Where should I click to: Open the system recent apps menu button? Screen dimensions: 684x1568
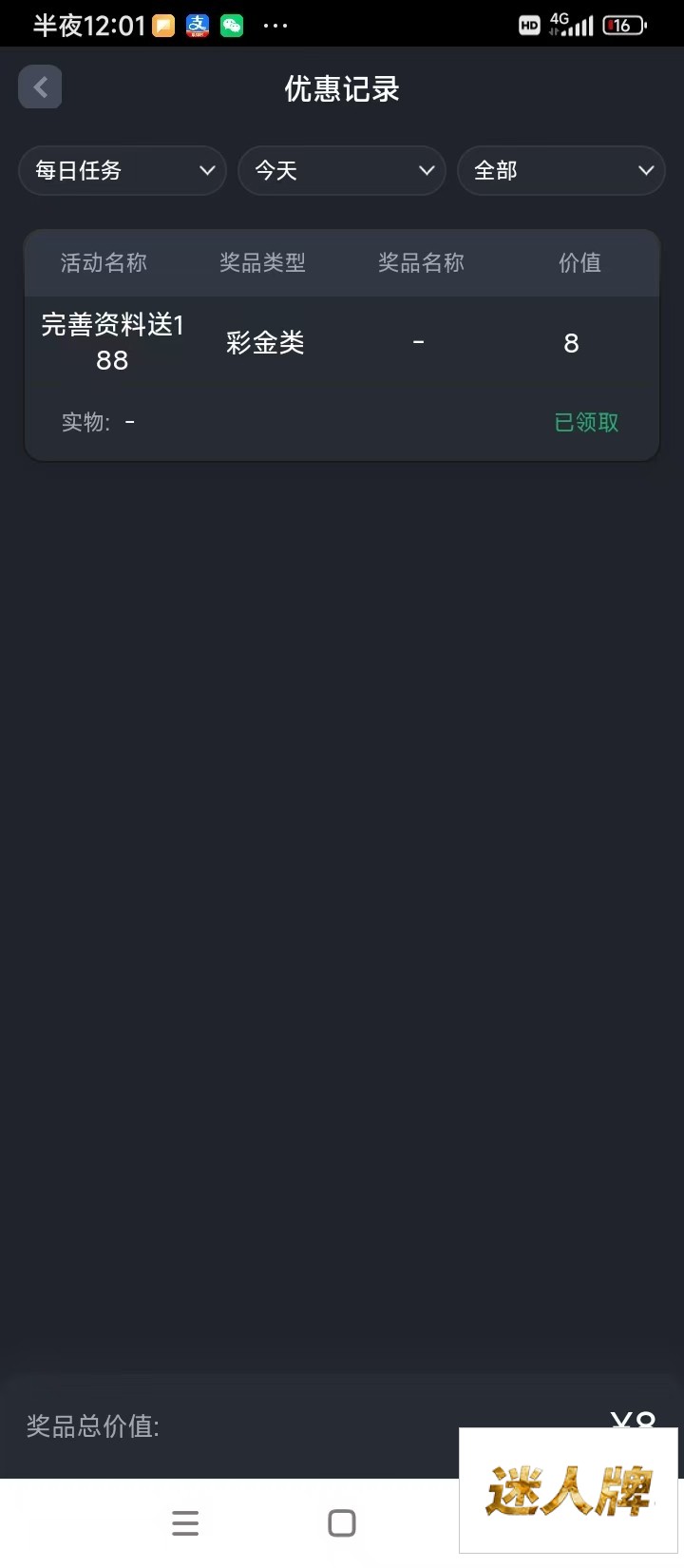point(185,1522)
